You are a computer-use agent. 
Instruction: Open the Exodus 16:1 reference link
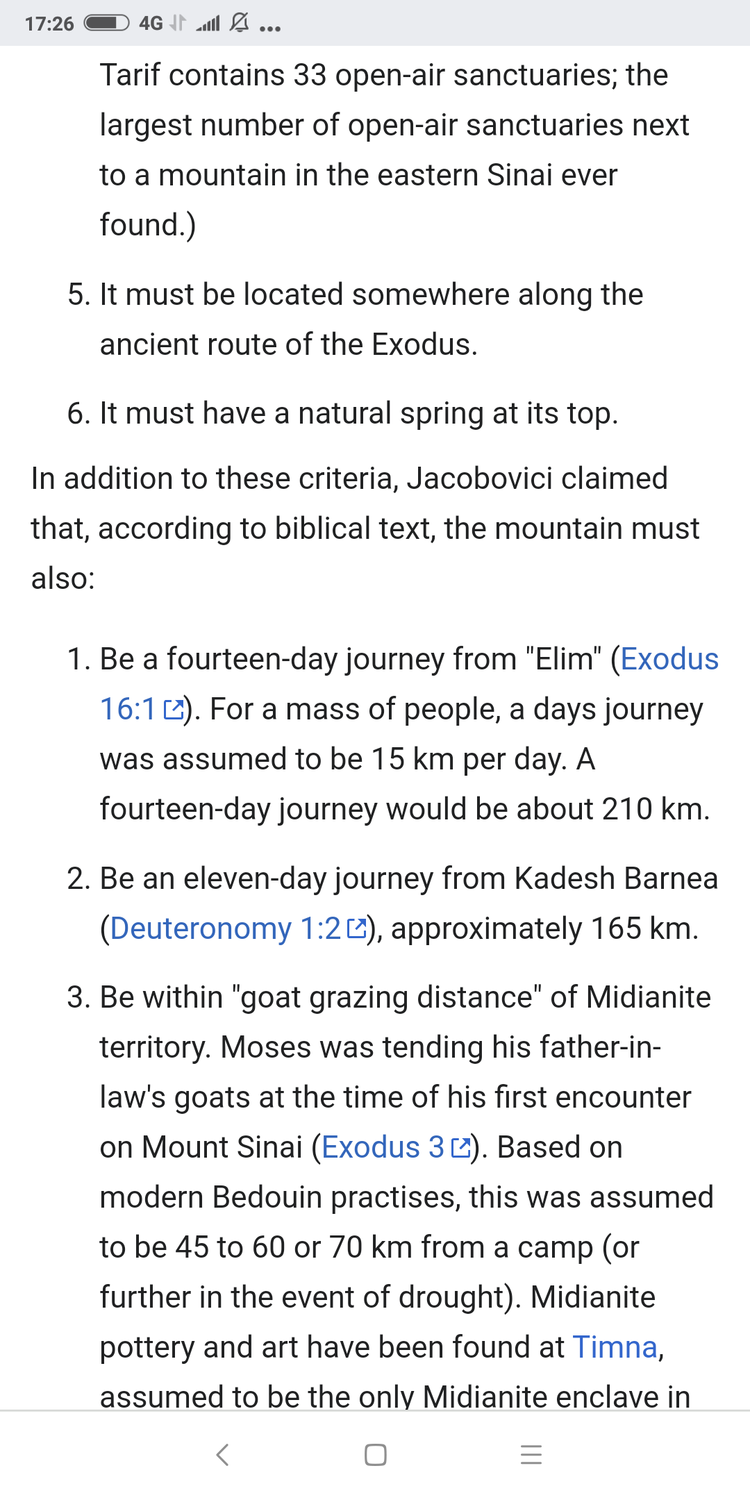point(669,660)
